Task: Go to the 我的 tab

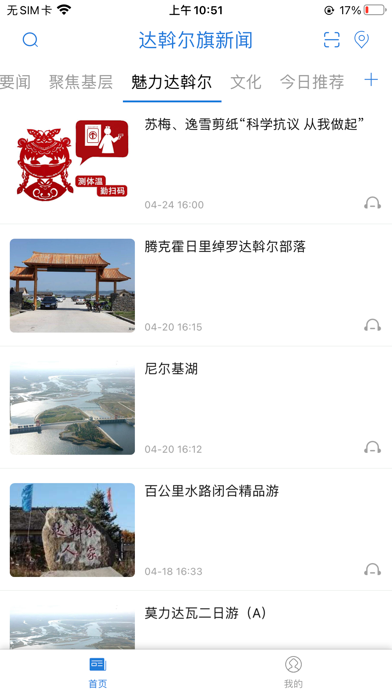Action: [293, 672]
